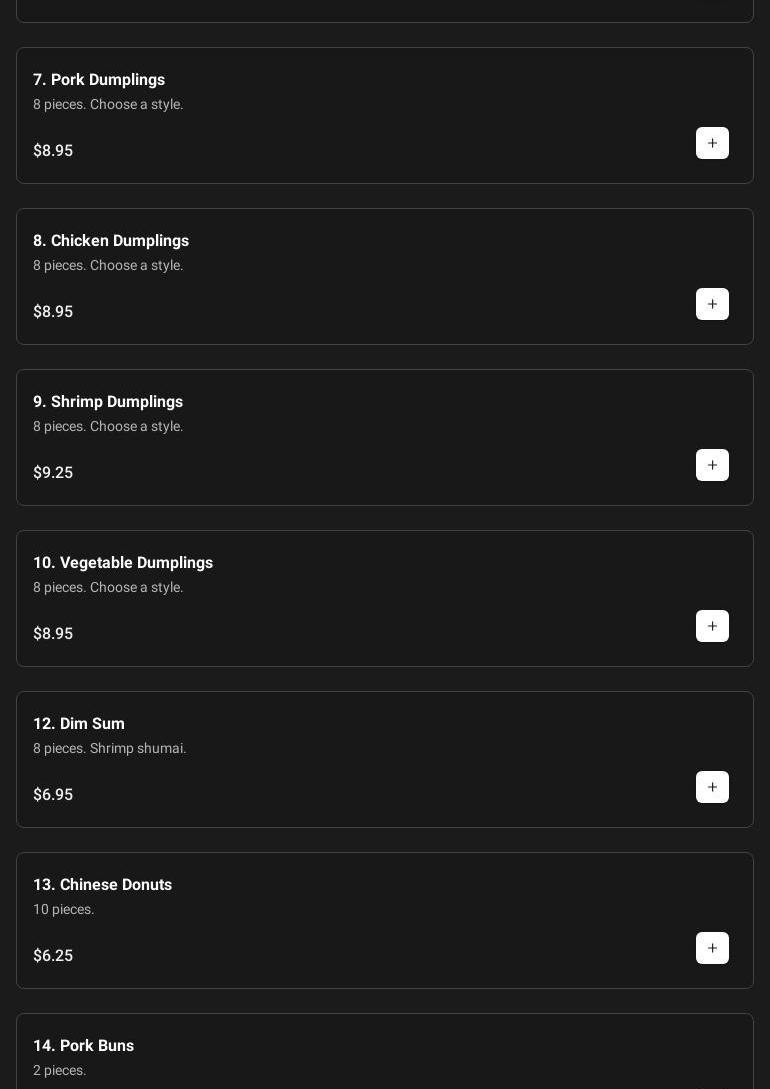Add Vegetable Dumplings to cart

[712, 626]
